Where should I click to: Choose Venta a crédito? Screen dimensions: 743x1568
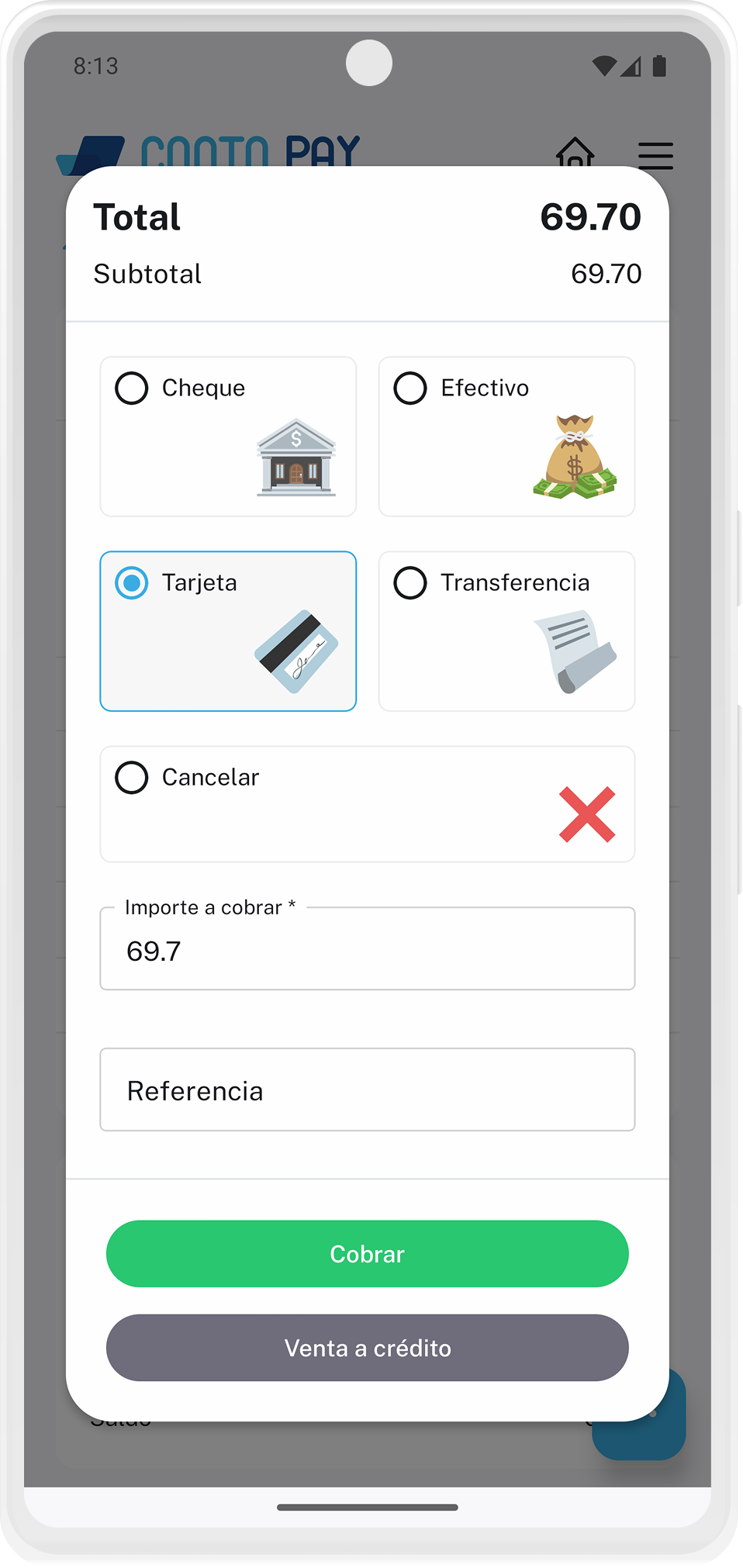tap(367, 1348)
